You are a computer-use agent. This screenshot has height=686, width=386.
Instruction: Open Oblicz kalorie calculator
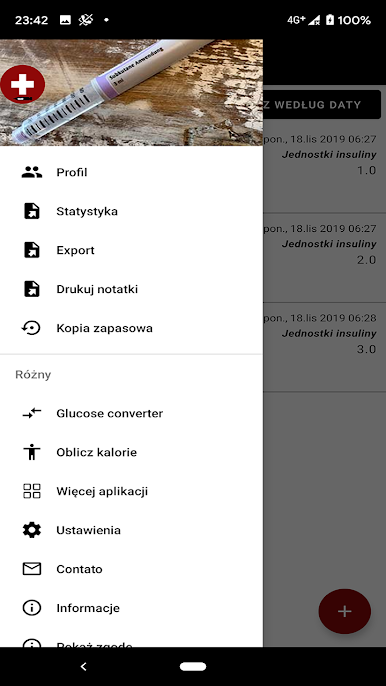(131, 452)
